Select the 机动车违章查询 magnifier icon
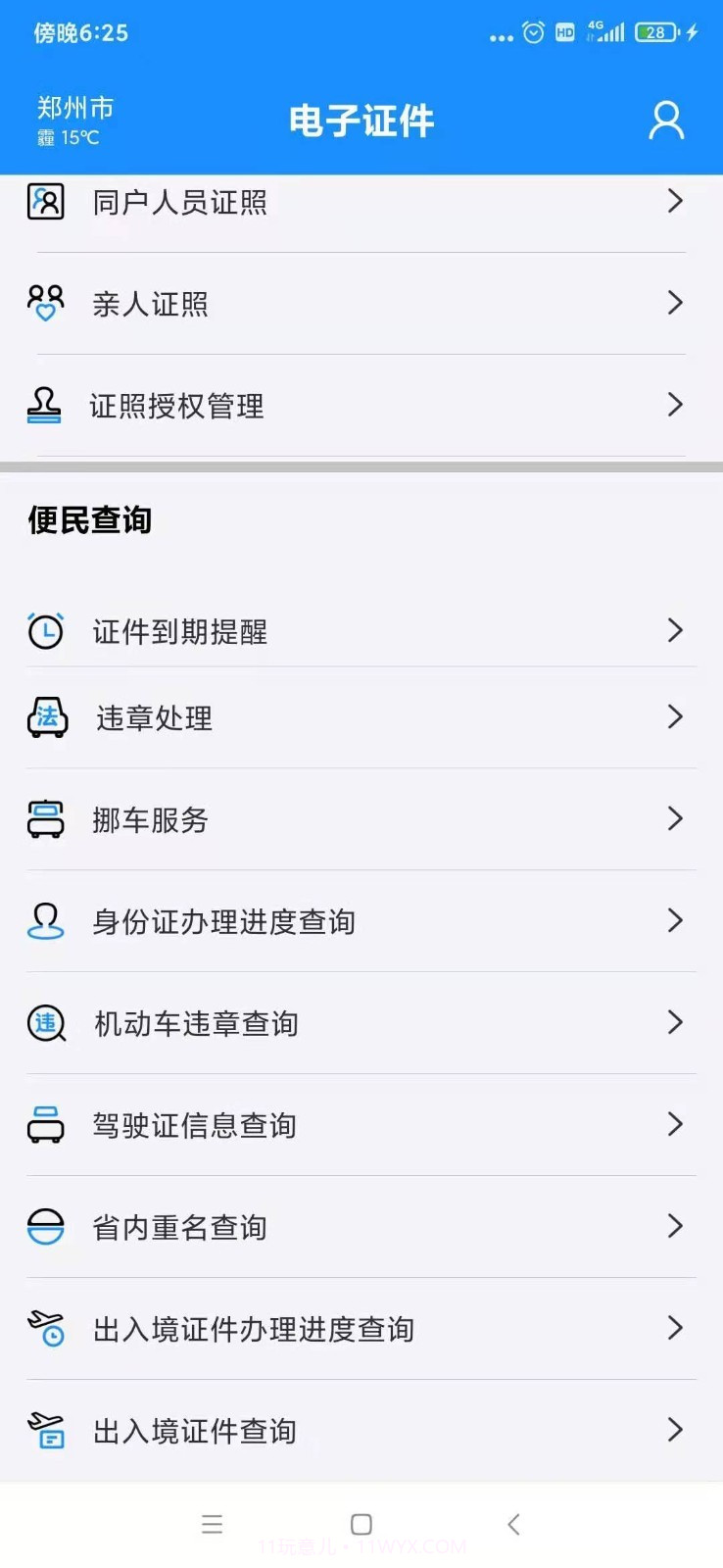Viewport: 723px width, 1568px height. click(44, 1023)
